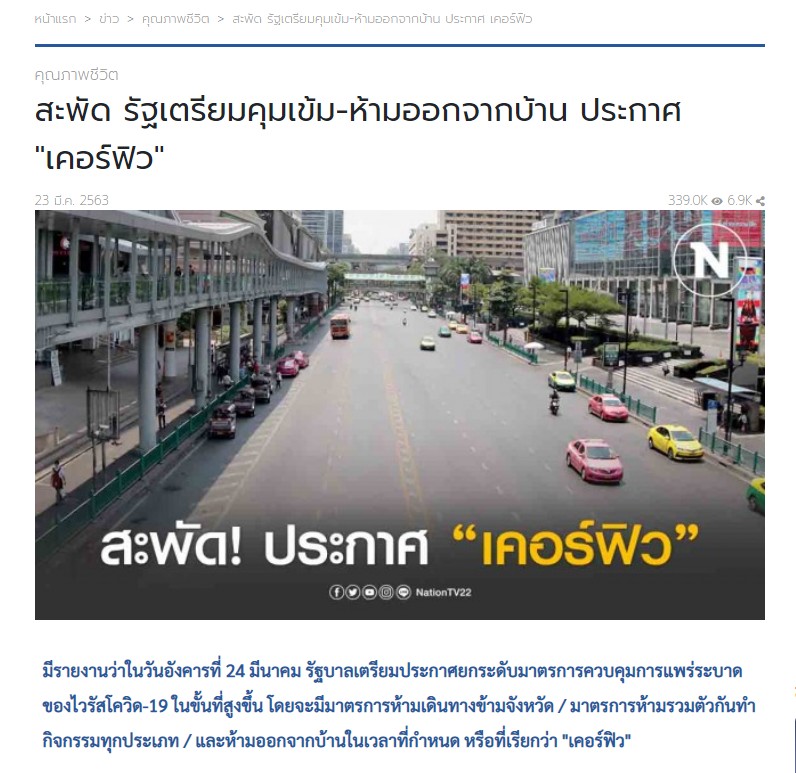Open the คุณภาพชีวิต breadcrumb link

pos(175,19)
